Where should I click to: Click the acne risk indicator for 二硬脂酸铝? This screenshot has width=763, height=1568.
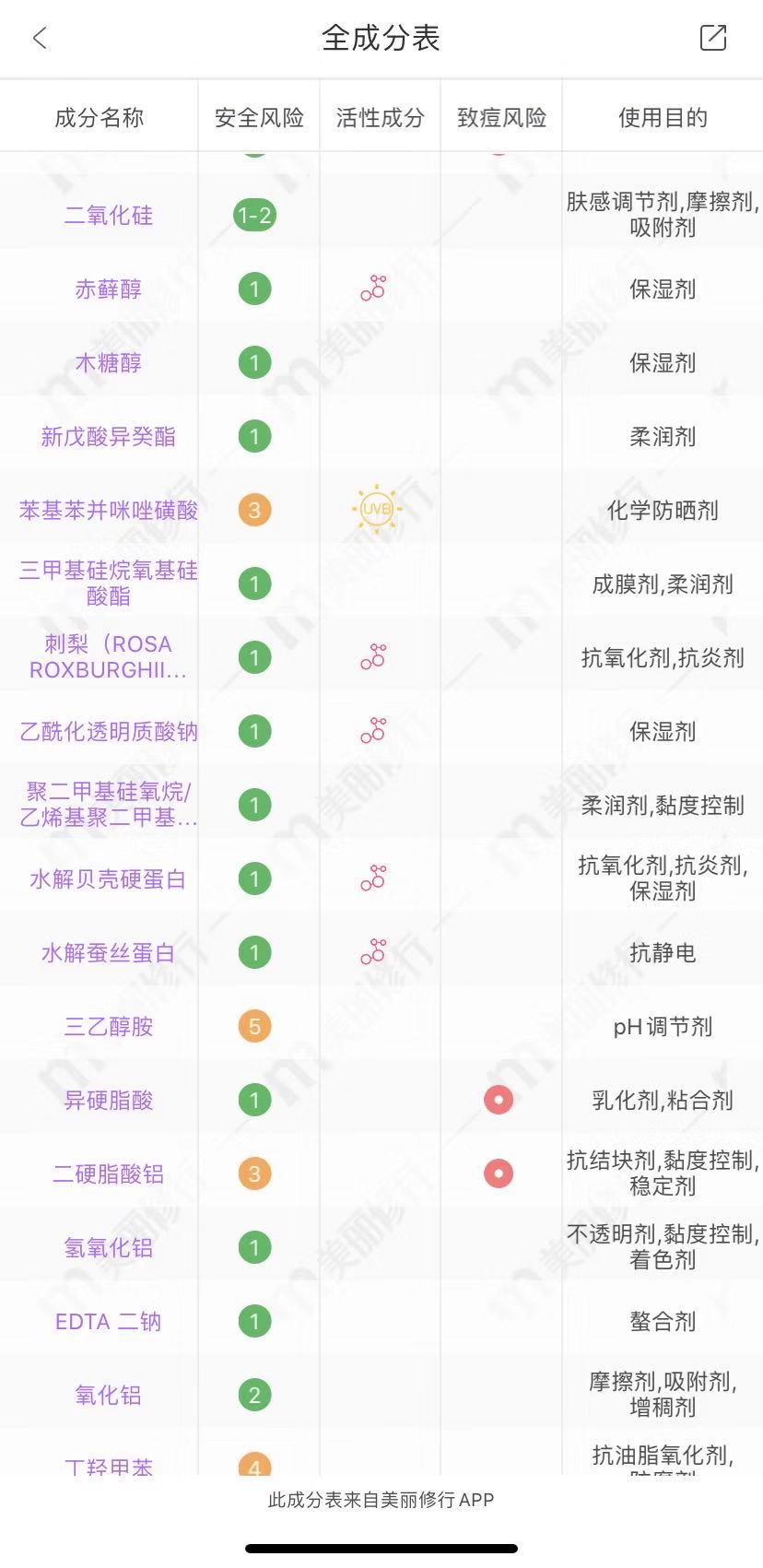(499, 1173)
